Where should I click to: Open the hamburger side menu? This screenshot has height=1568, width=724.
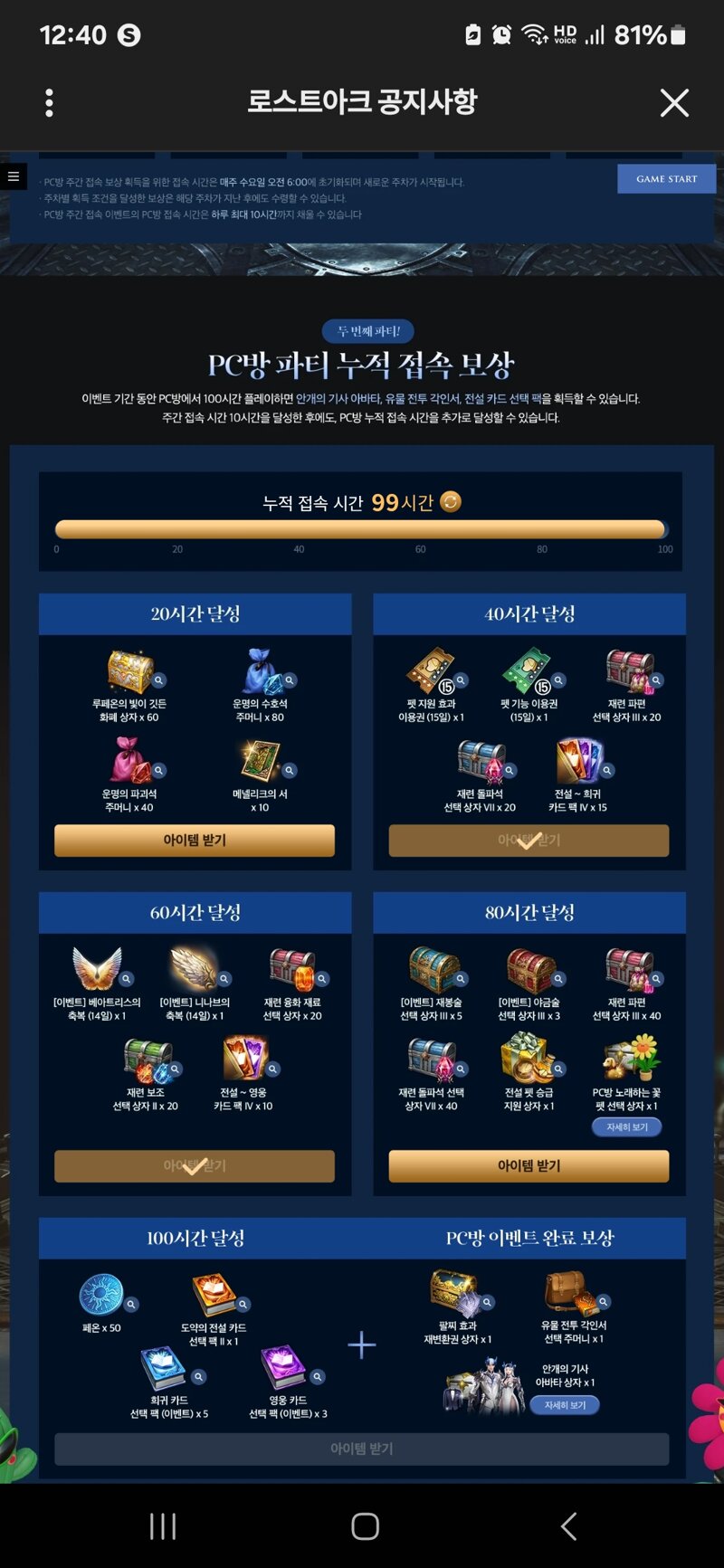click(x=13, y=176)
